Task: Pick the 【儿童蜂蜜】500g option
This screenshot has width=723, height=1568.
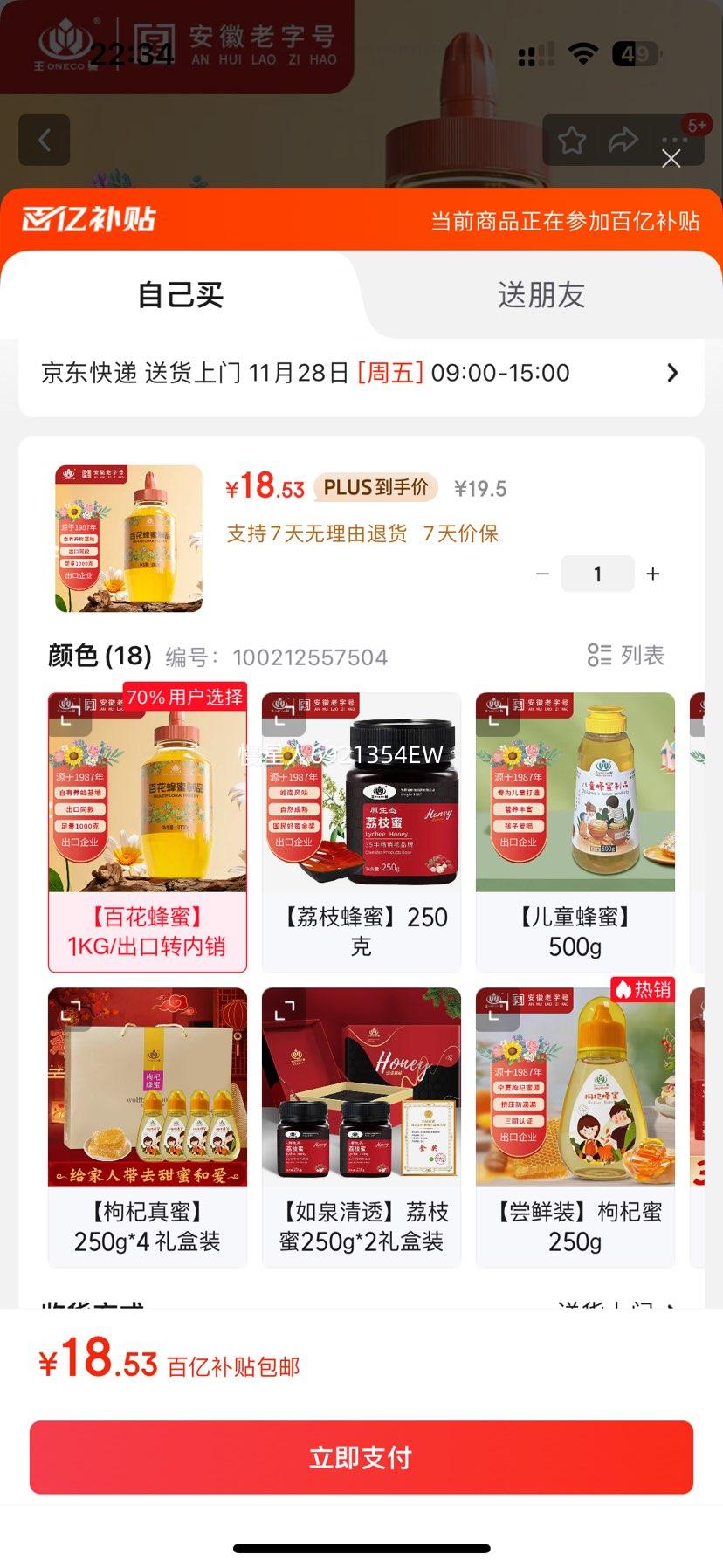Action: (x=575, y=831)
